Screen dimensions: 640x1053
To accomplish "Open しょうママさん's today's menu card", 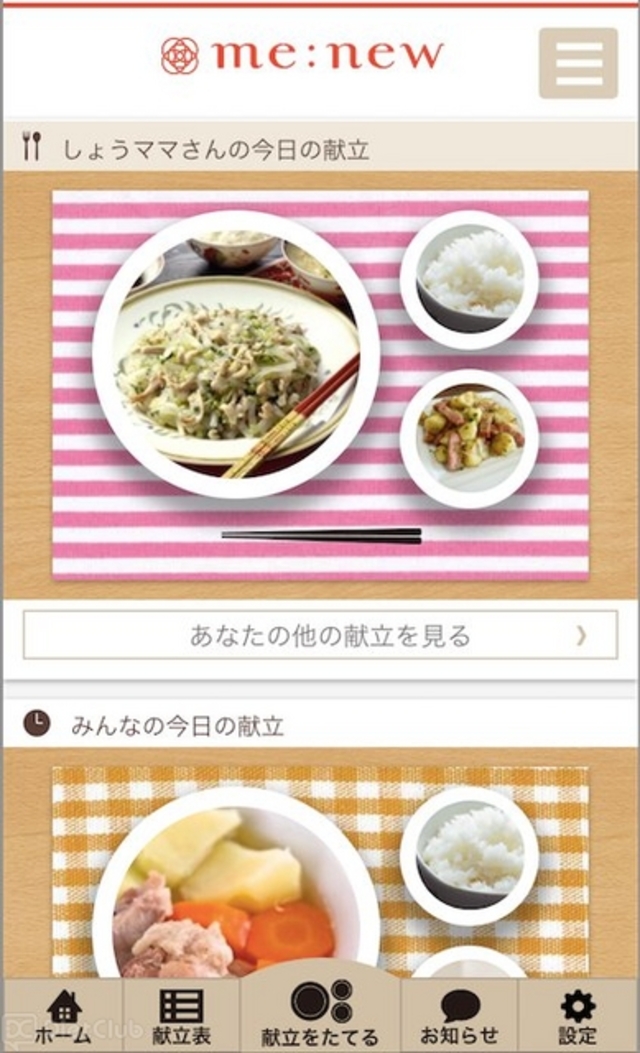I will pos(320,385).
